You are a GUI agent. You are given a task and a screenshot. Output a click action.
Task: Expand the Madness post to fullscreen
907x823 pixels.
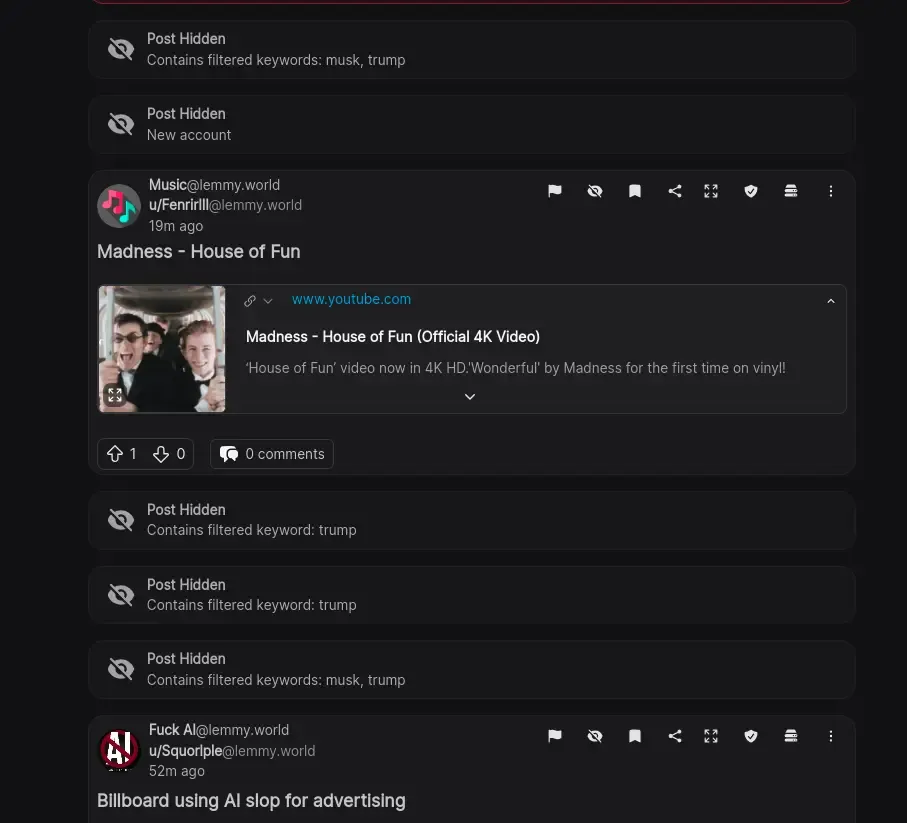click(x=711, y=191)
